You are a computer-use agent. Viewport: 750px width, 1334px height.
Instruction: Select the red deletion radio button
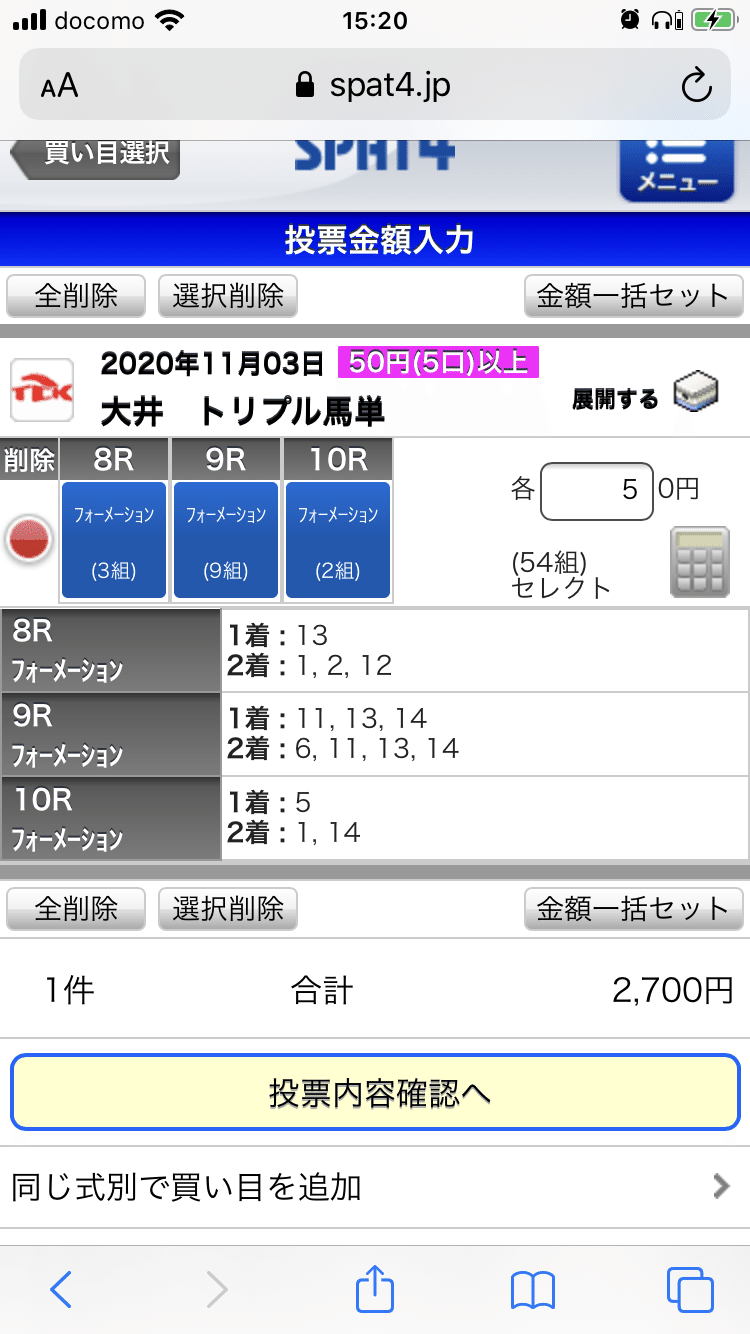(29, 538)
